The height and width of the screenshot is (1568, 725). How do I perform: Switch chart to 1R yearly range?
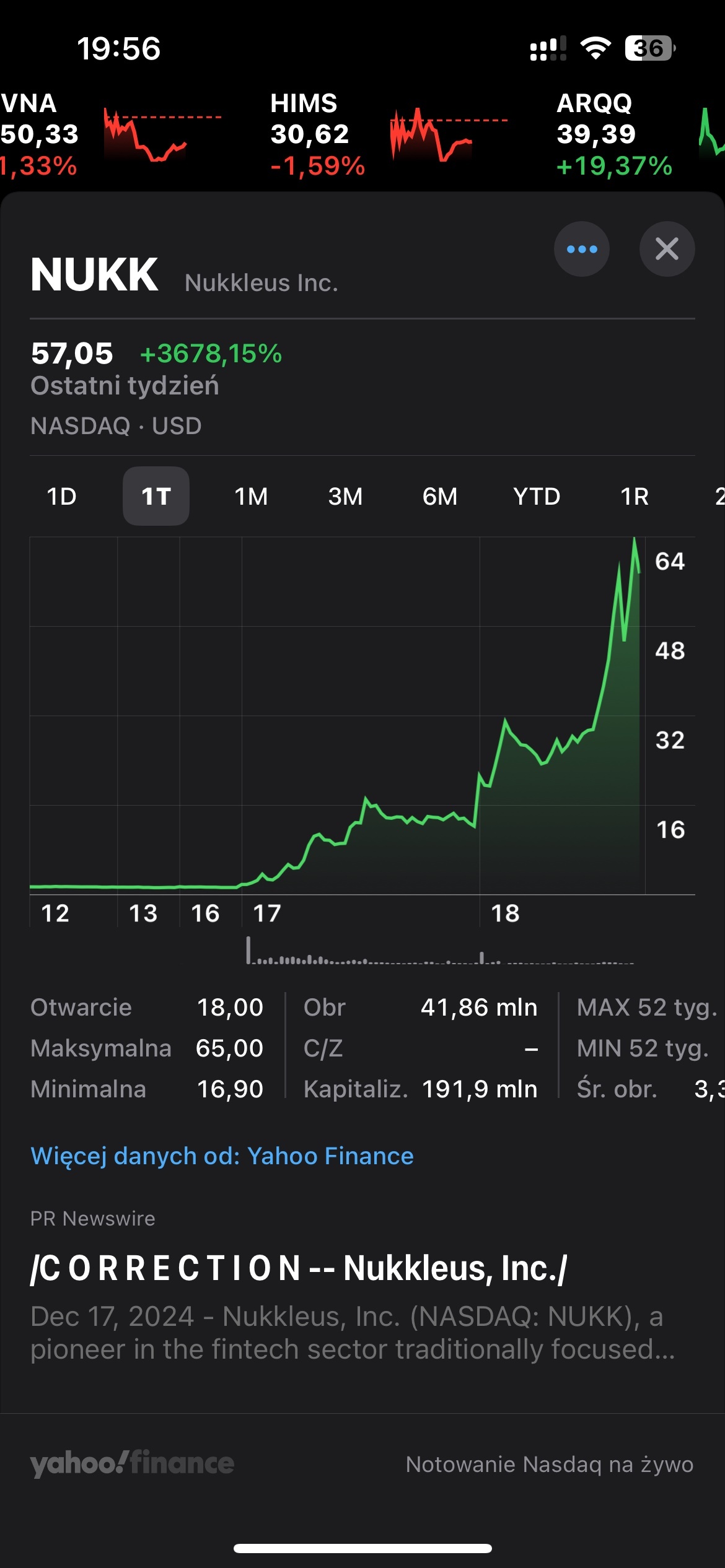[635, 496]
